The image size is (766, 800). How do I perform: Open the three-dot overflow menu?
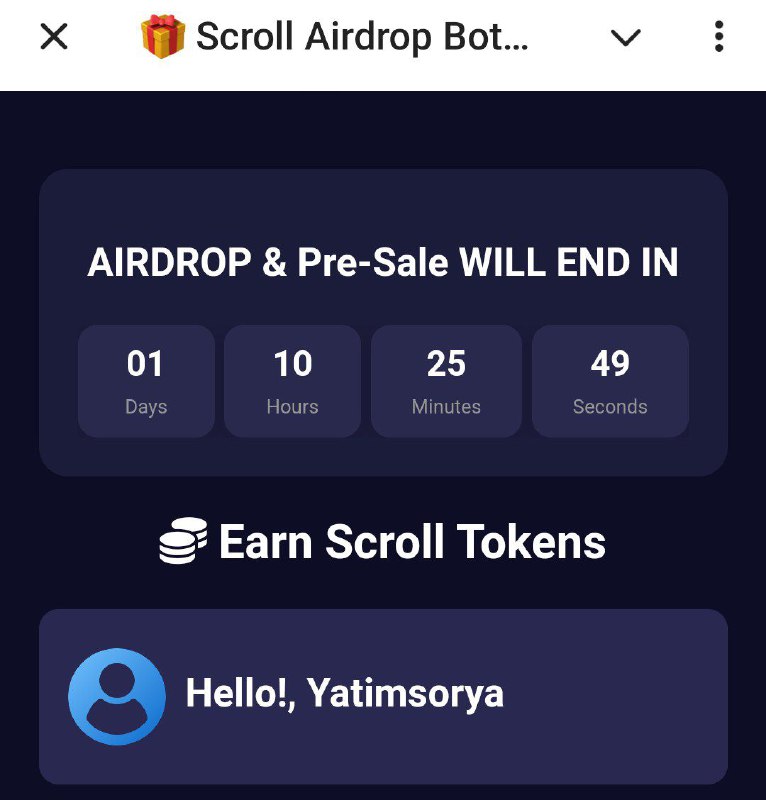(x=719, y=38)
